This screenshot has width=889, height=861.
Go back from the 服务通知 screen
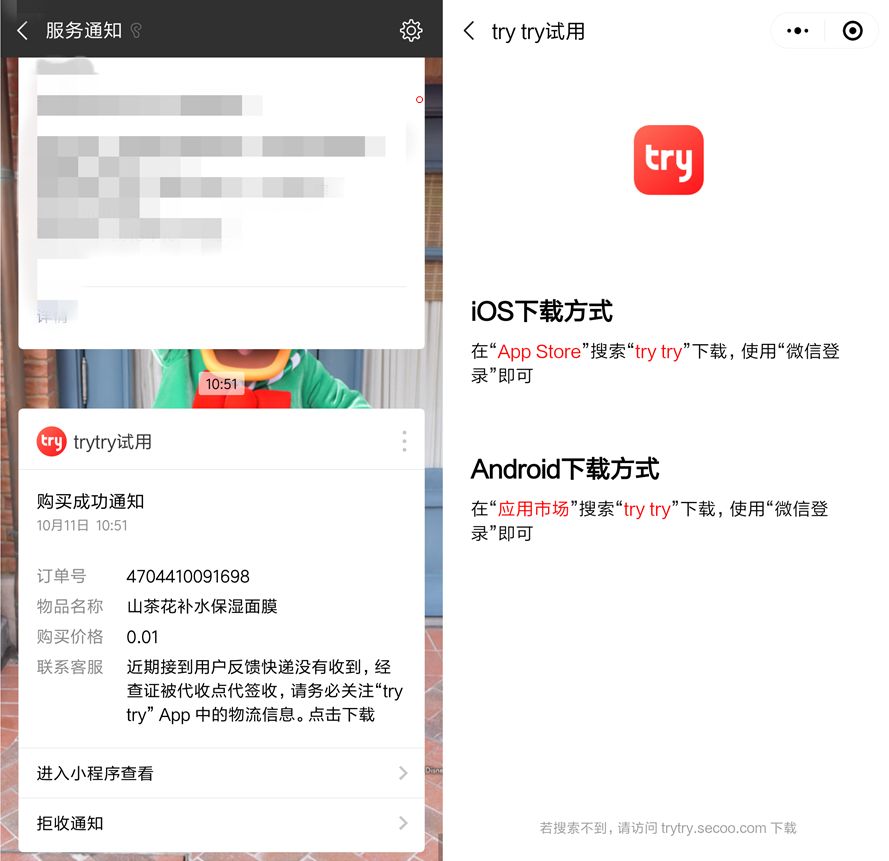(x=22, y=31)
